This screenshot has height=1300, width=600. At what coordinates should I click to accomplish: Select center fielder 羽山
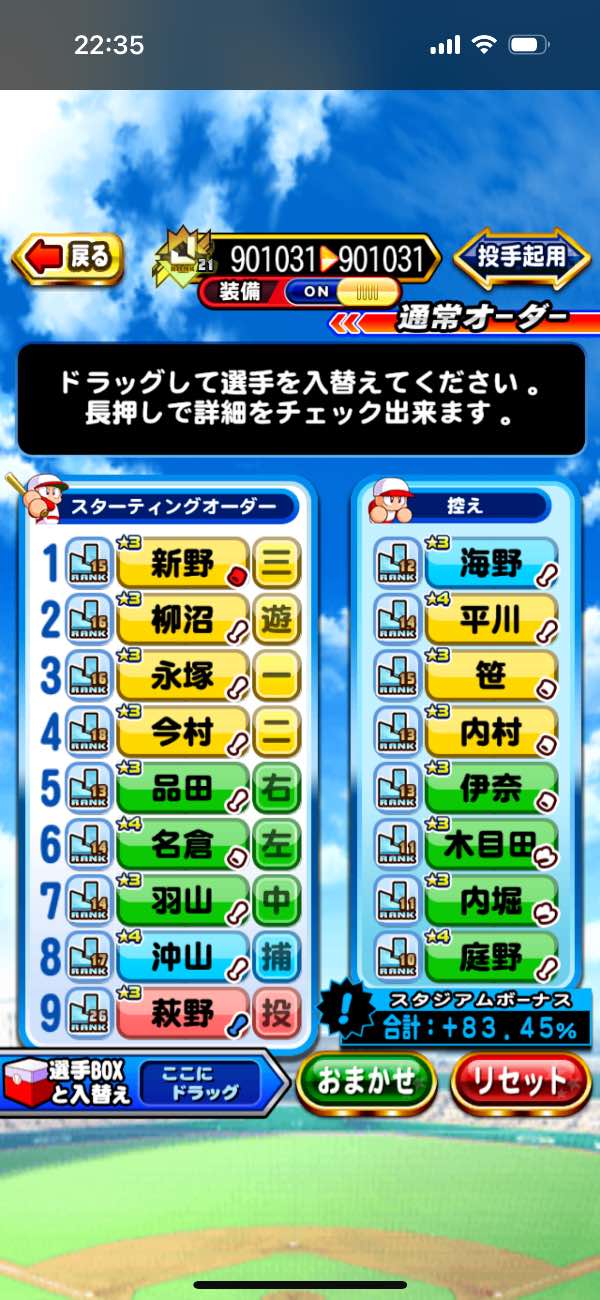click(183, 903)
